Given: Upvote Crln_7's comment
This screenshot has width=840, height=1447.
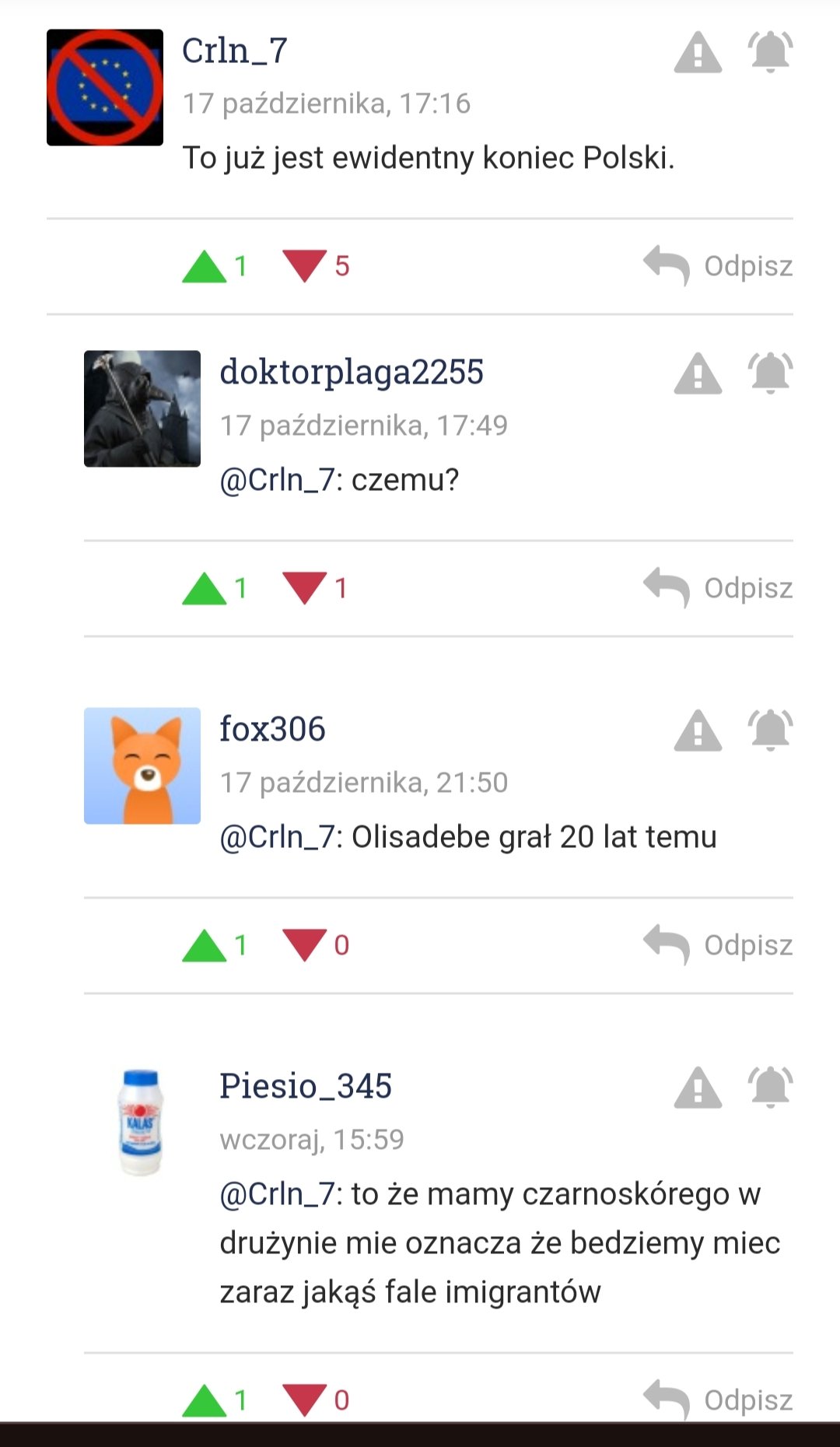Looking at the screenshot, I should coord(205,266).
